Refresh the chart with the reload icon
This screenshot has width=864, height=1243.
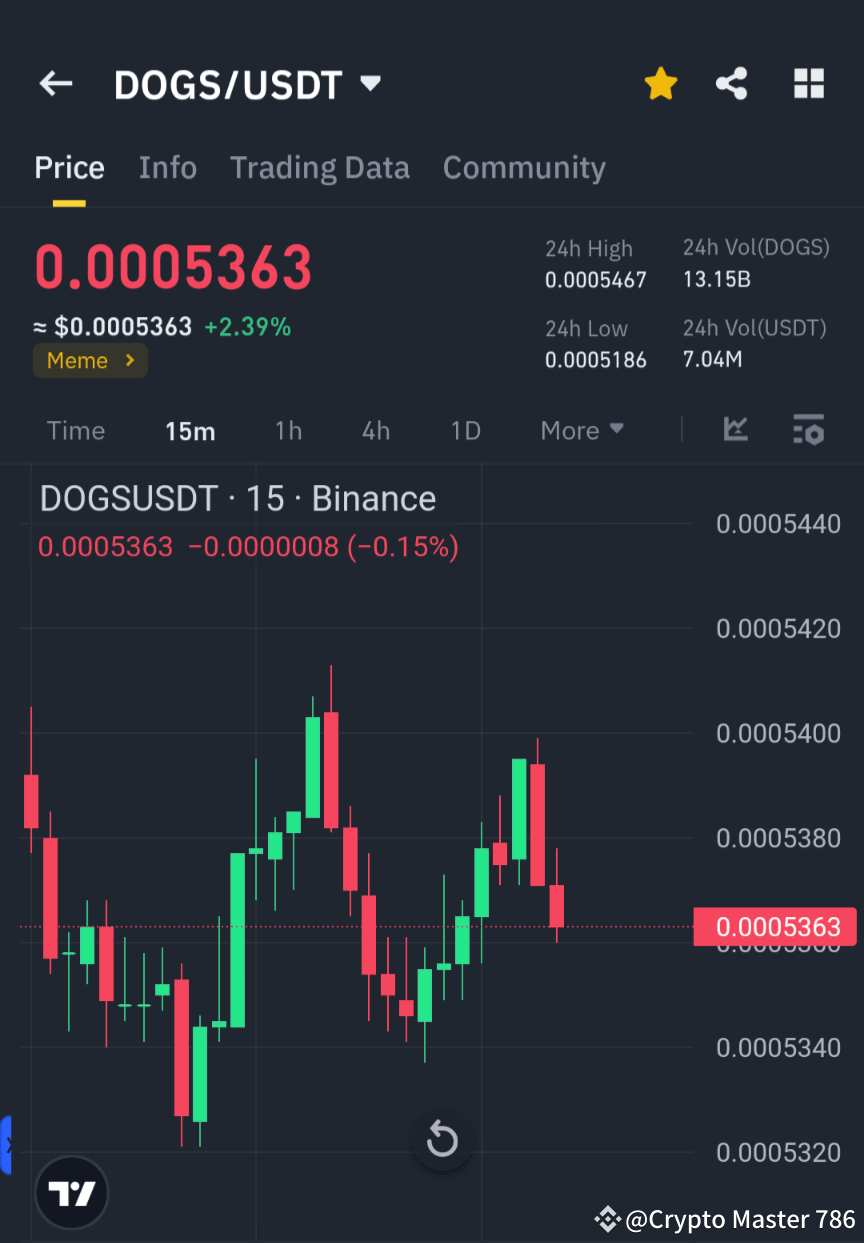pyautogui.click(x=441, y=1139)
